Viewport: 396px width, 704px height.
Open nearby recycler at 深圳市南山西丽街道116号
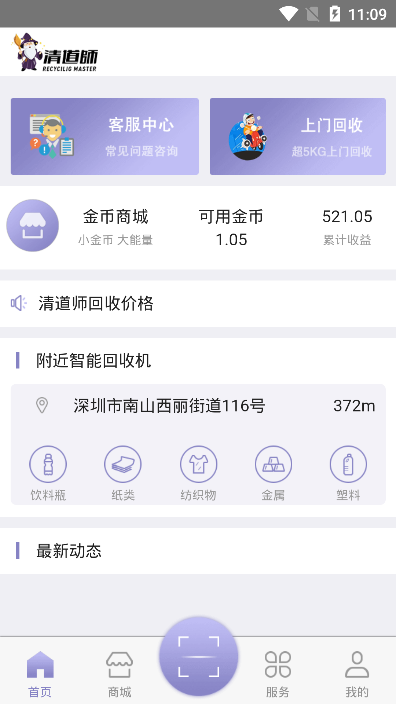(x=198, y=406)
